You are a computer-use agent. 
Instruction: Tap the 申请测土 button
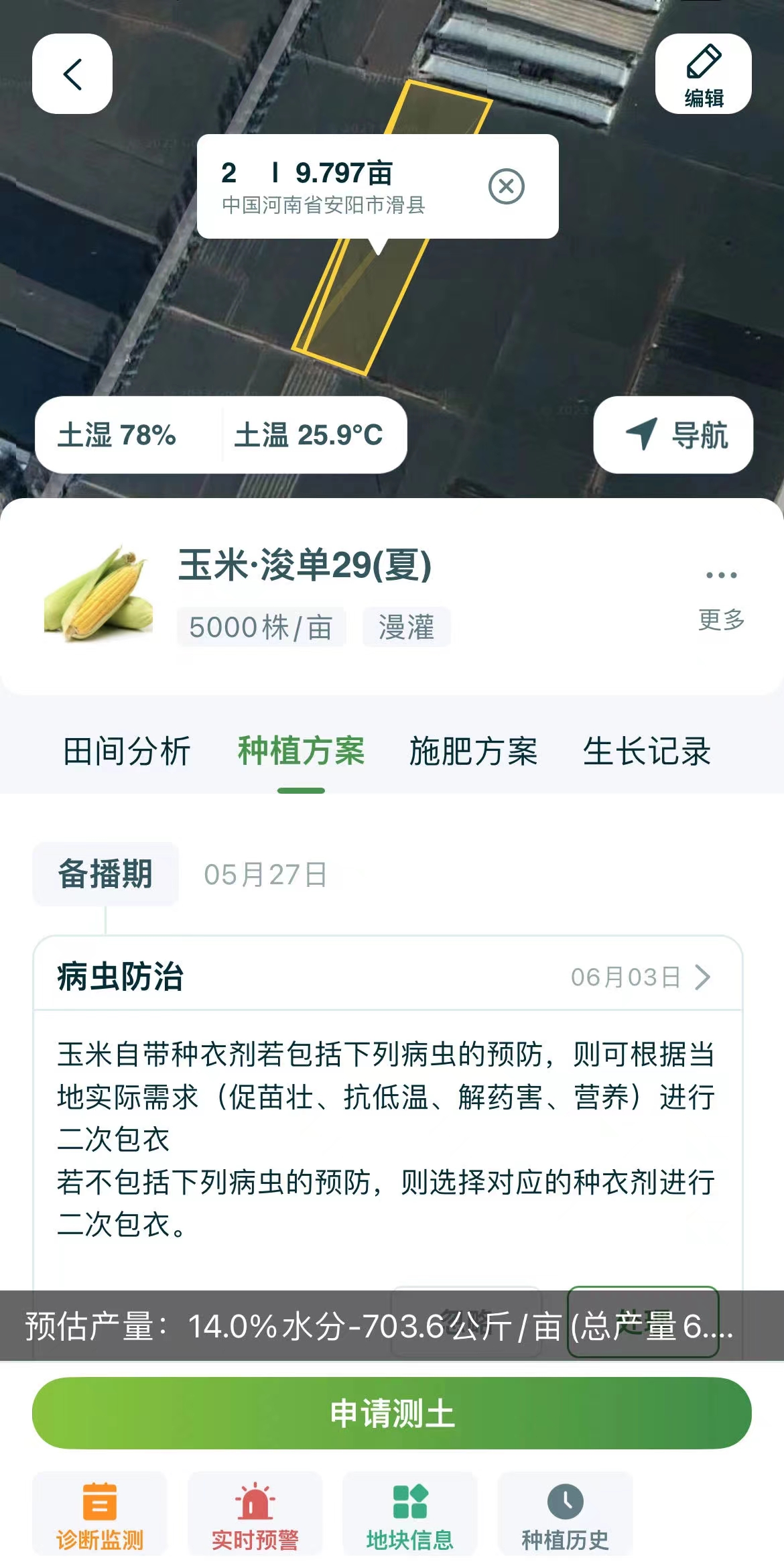click(392, 1413)
